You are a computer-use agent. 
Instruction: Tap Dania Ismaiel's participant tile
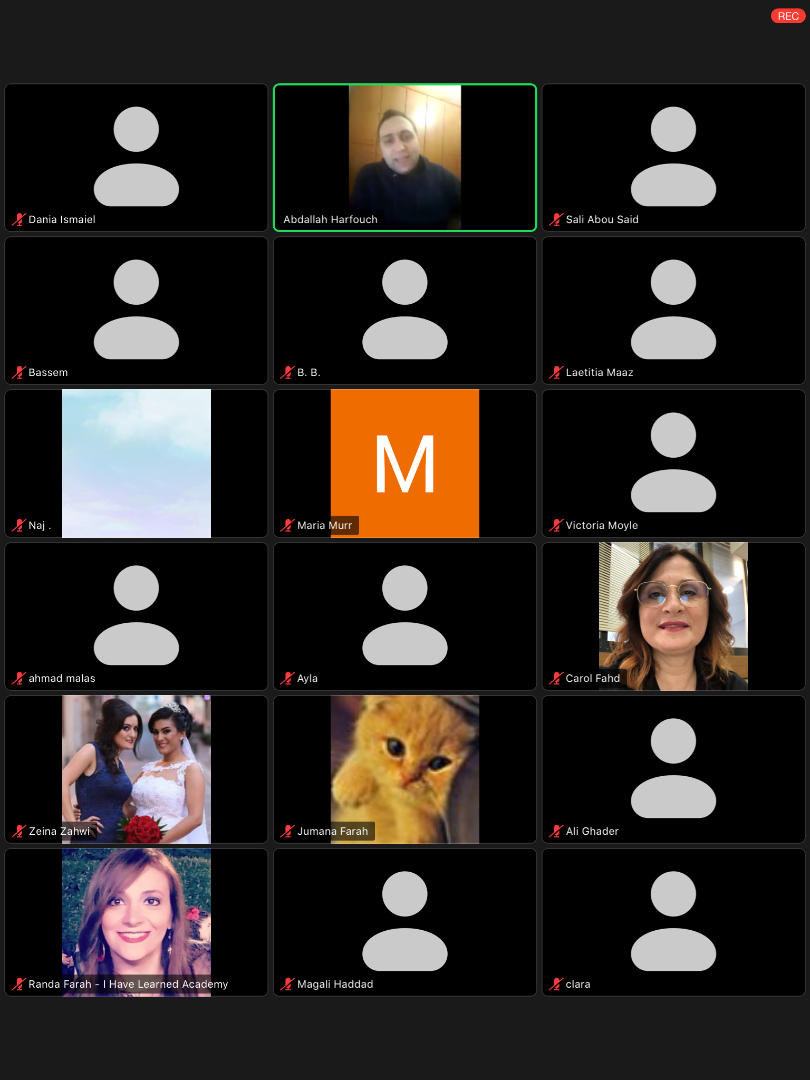pyautogui.click(x=136, y=157)
